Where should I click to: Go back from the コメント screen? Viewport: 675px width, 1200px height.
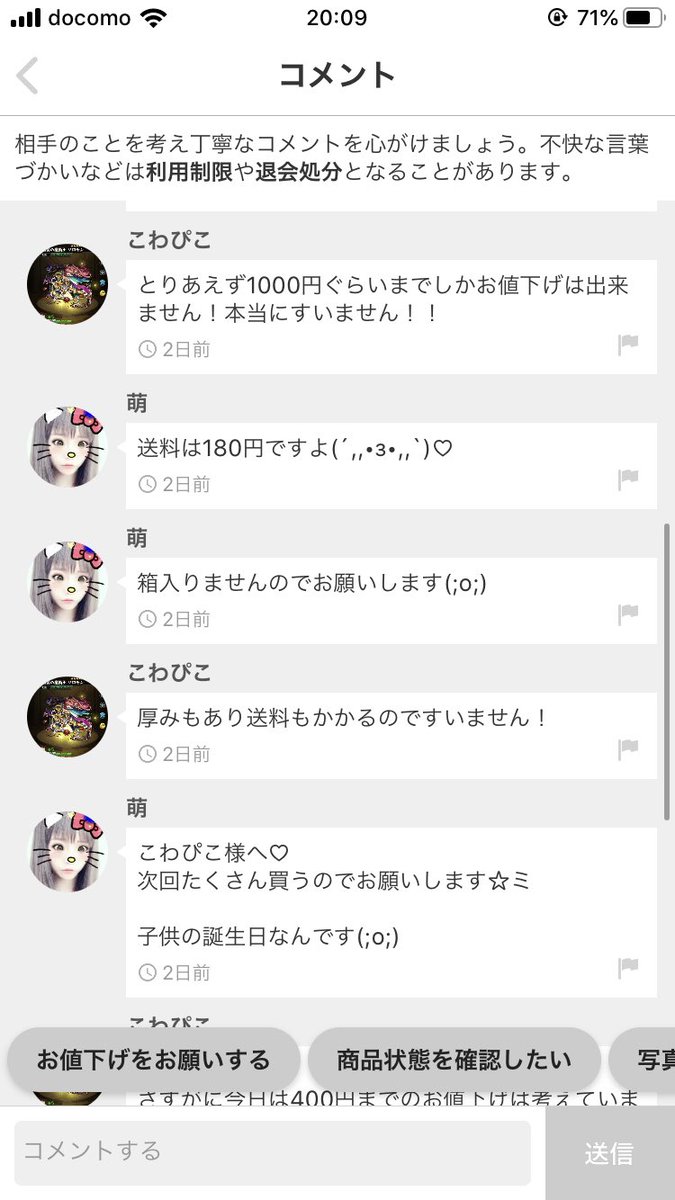coord(28,75)
